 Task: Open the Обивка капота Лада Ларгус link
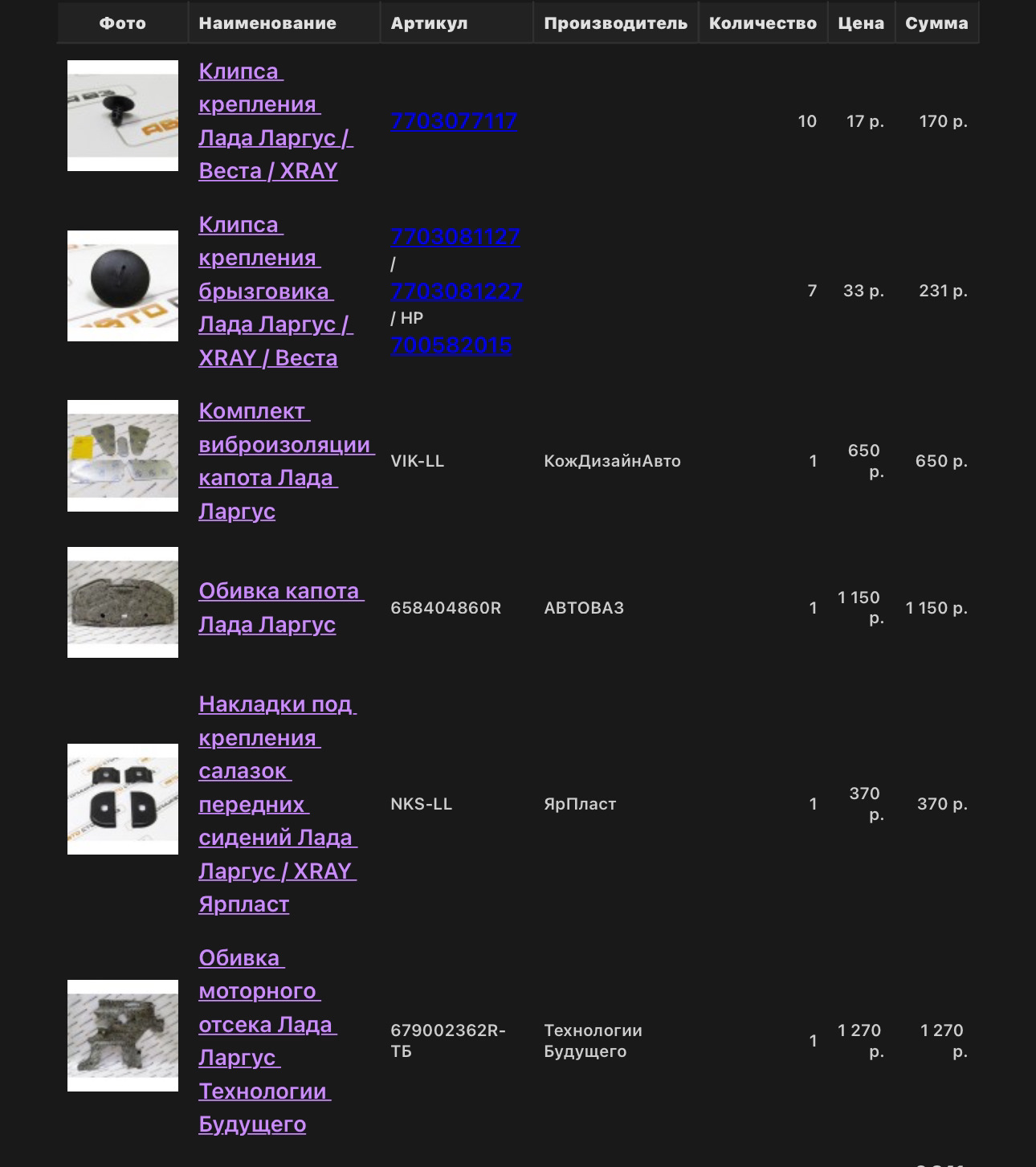[x=280, y=608]
